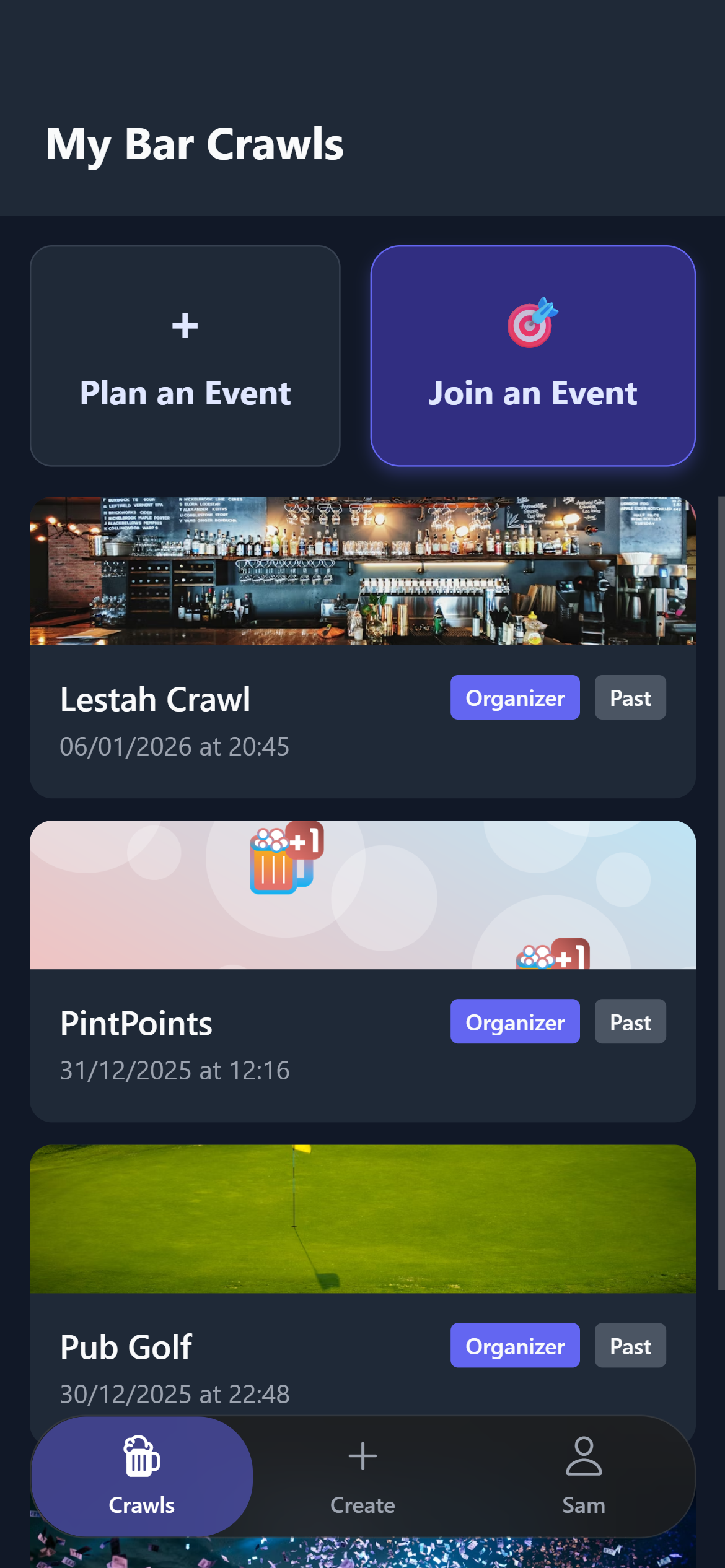
Task: Tap the Organizer badge on Lestah Crawl
Action: 514,698
